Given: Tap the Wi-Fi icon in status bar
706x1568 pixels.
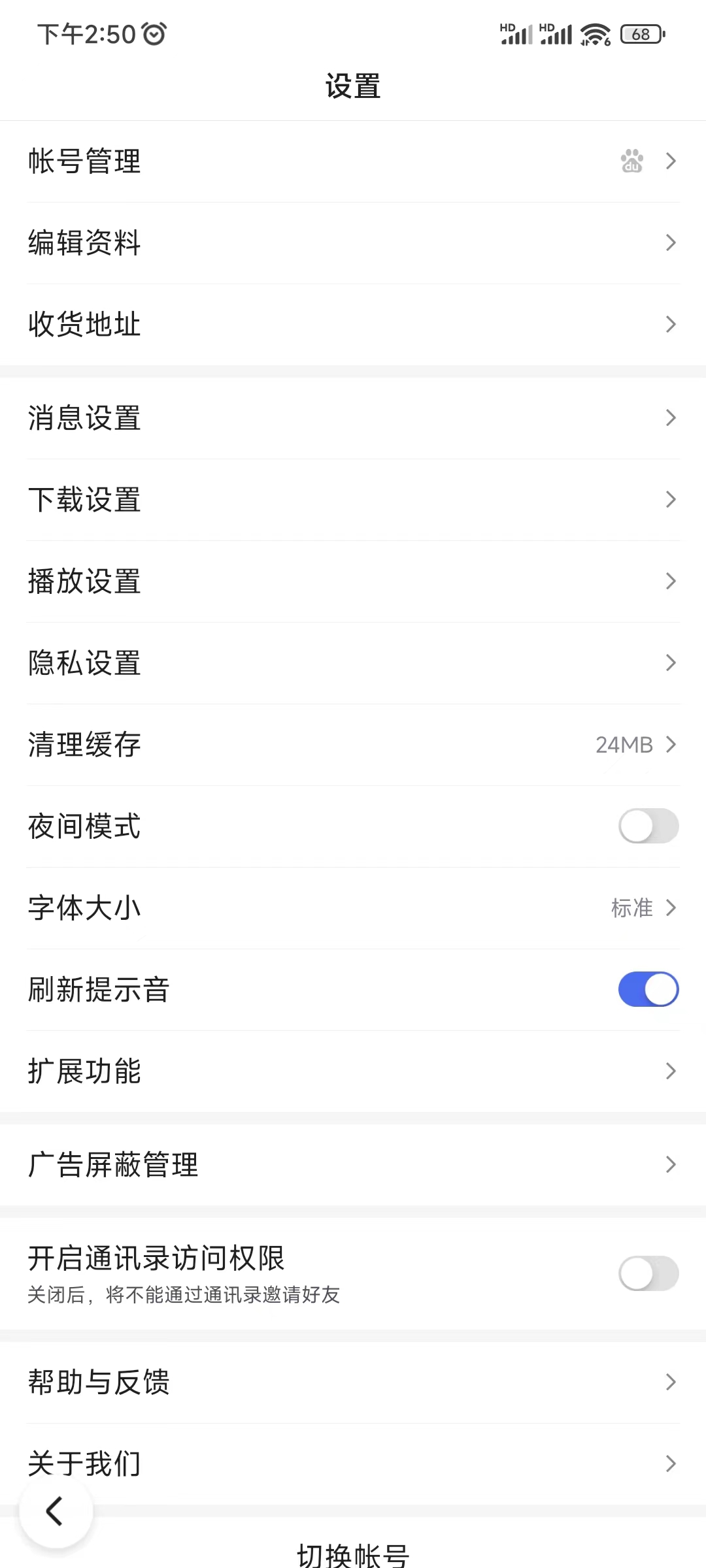Looking at the screenshot, I should tap(594, 33).
